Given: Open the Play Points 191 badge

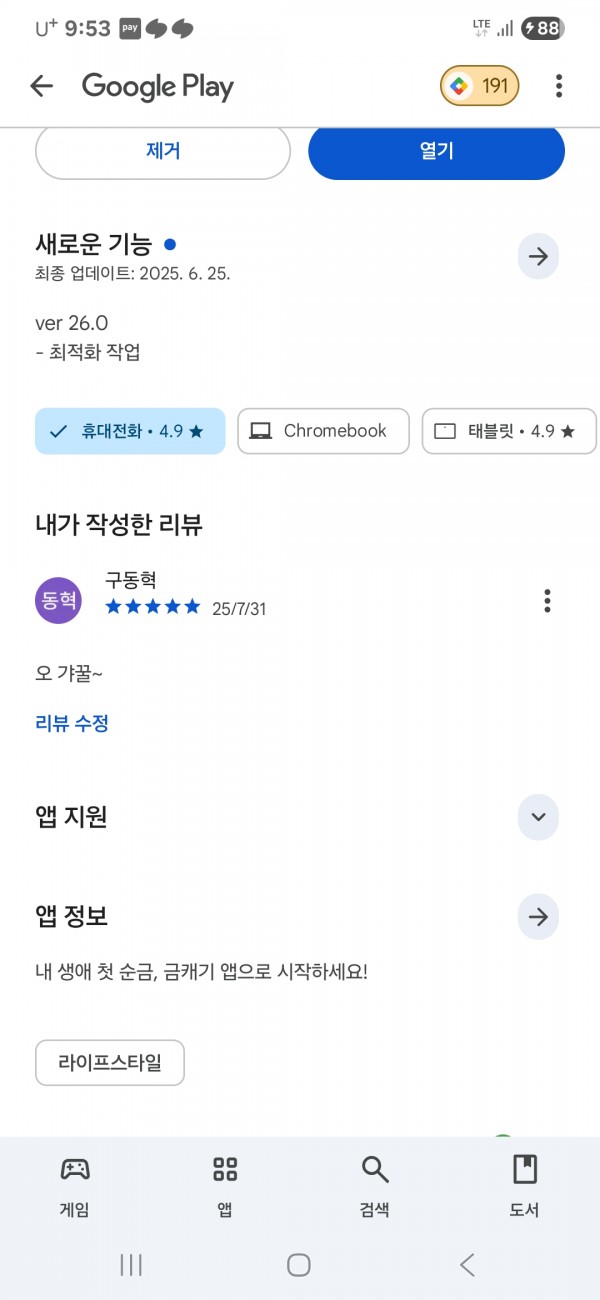Looking at the screenshot, I should coord(479,86).
